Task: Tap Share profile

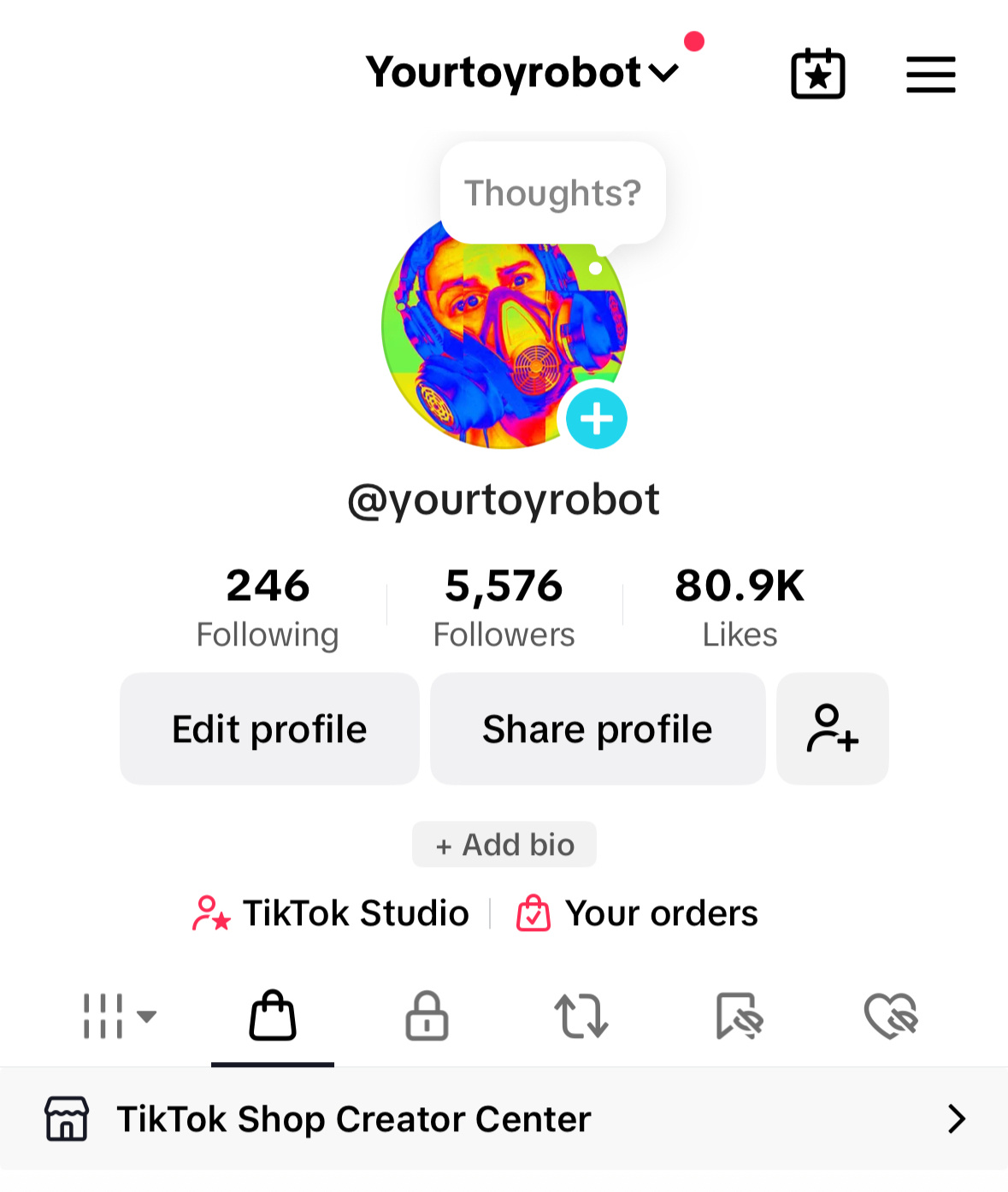Action: tap(597, 729)
